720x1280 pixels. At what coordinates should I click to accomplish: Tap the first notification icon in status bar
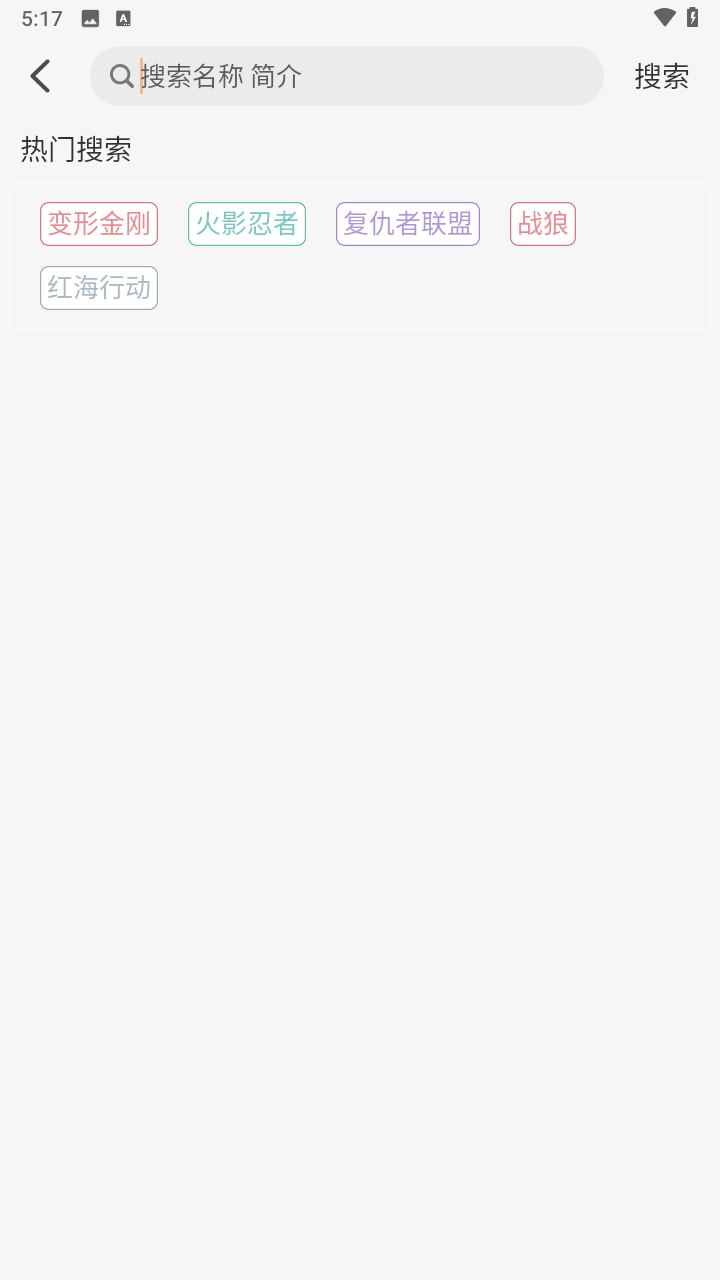(88, 17)
